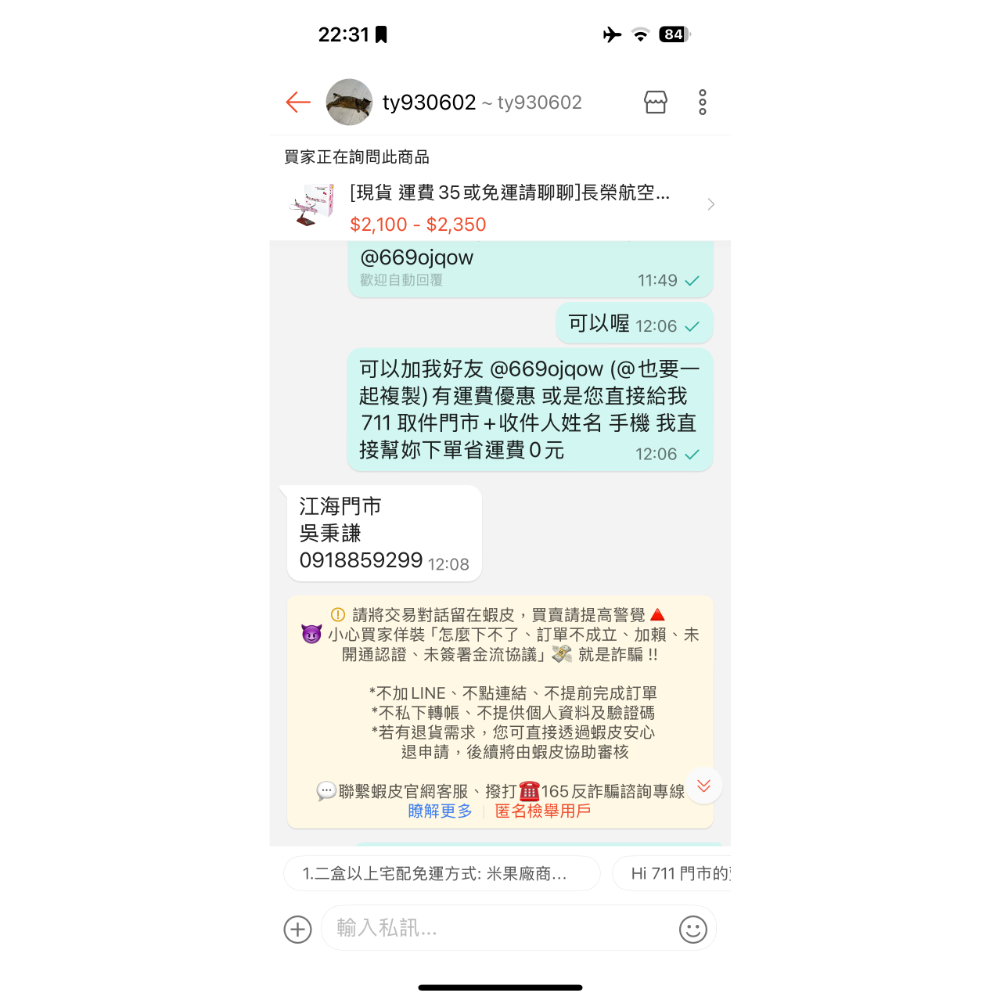Open the three-dot overflow menu

[703, 102]
